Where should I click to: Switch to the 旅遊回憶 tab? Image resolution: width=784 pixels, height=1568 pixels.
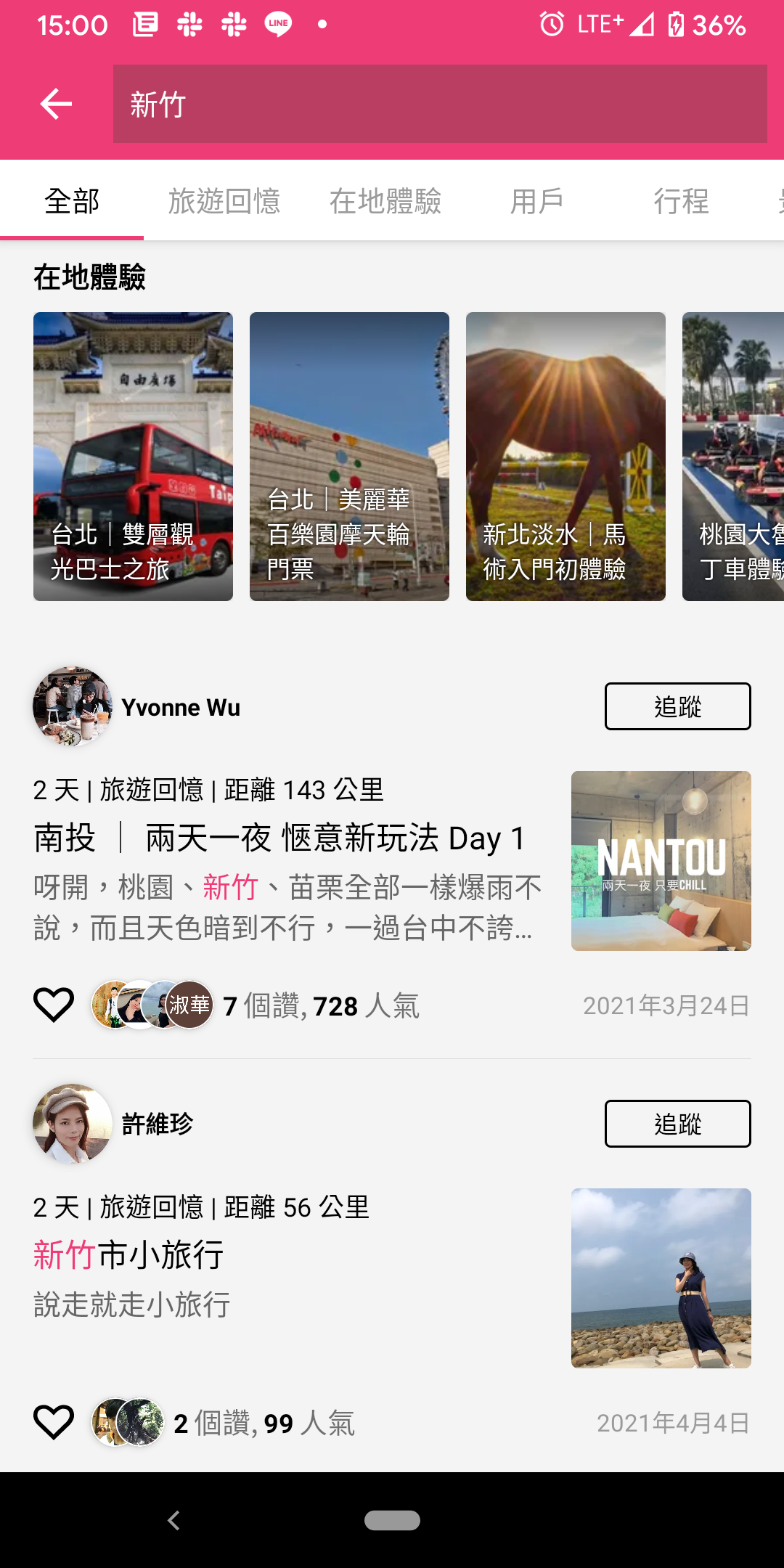[224, 201]
